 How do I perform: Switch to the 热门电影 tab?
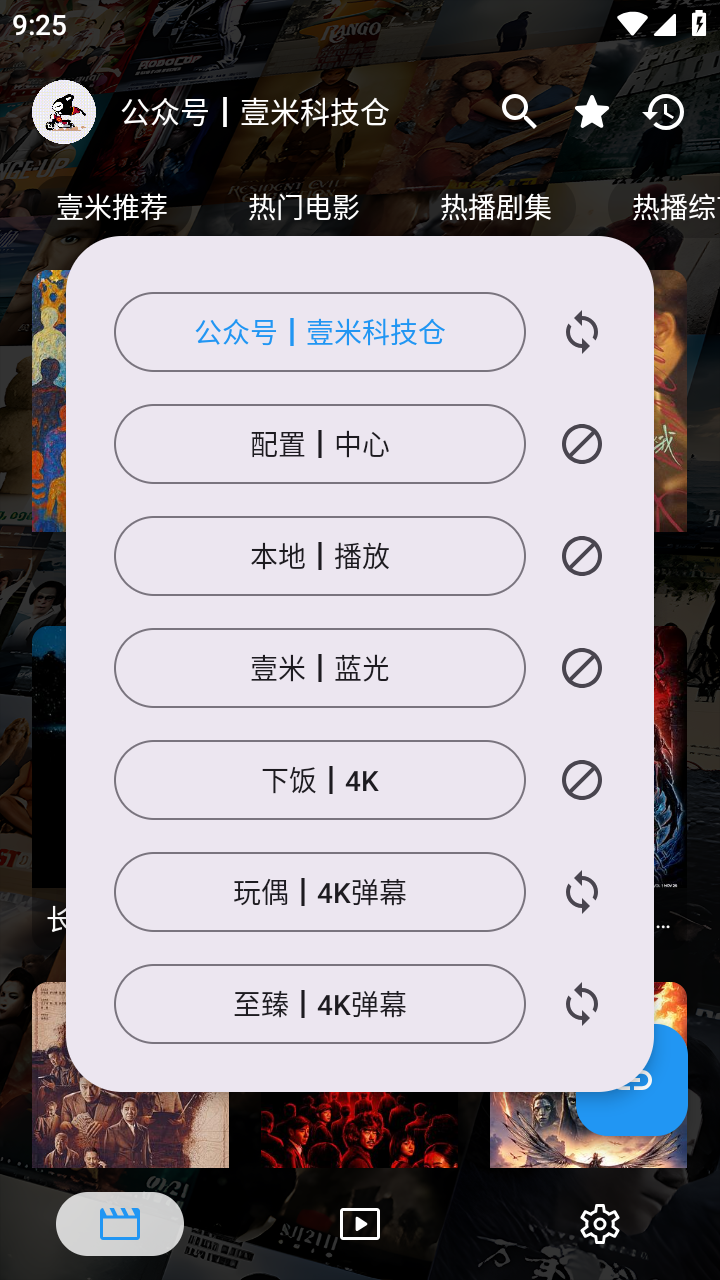tap(303, 206)
